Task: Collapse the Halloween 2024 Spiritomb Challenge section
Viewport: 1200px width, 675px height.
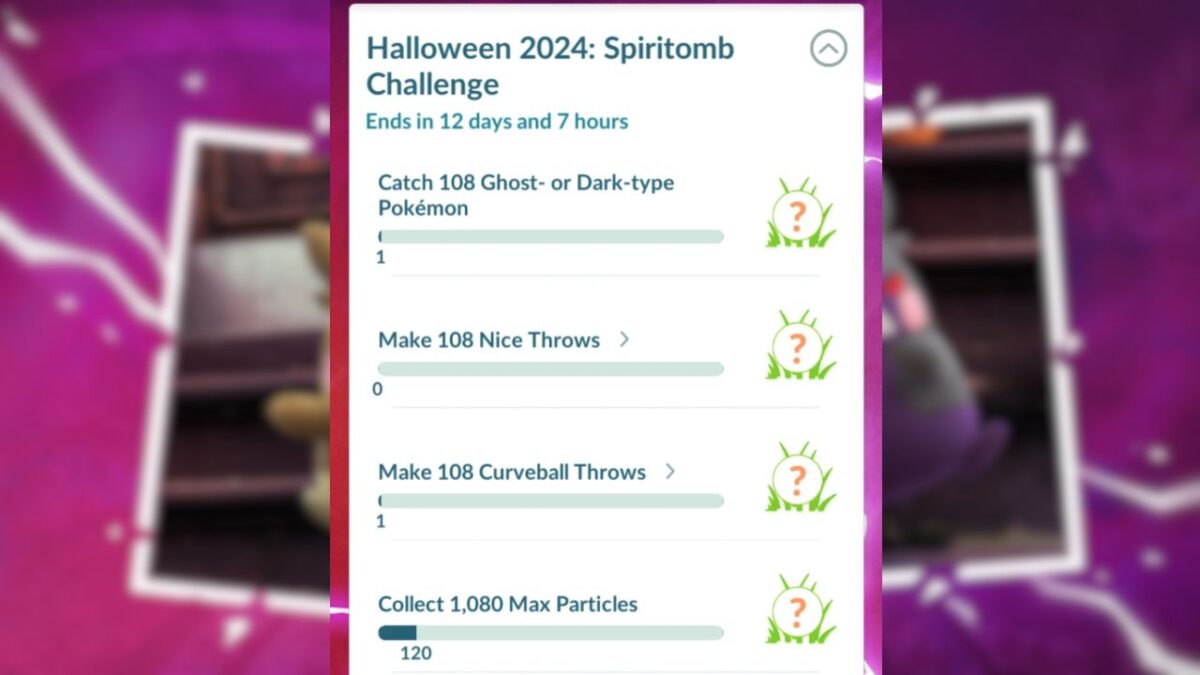Action: pos(828,49)
